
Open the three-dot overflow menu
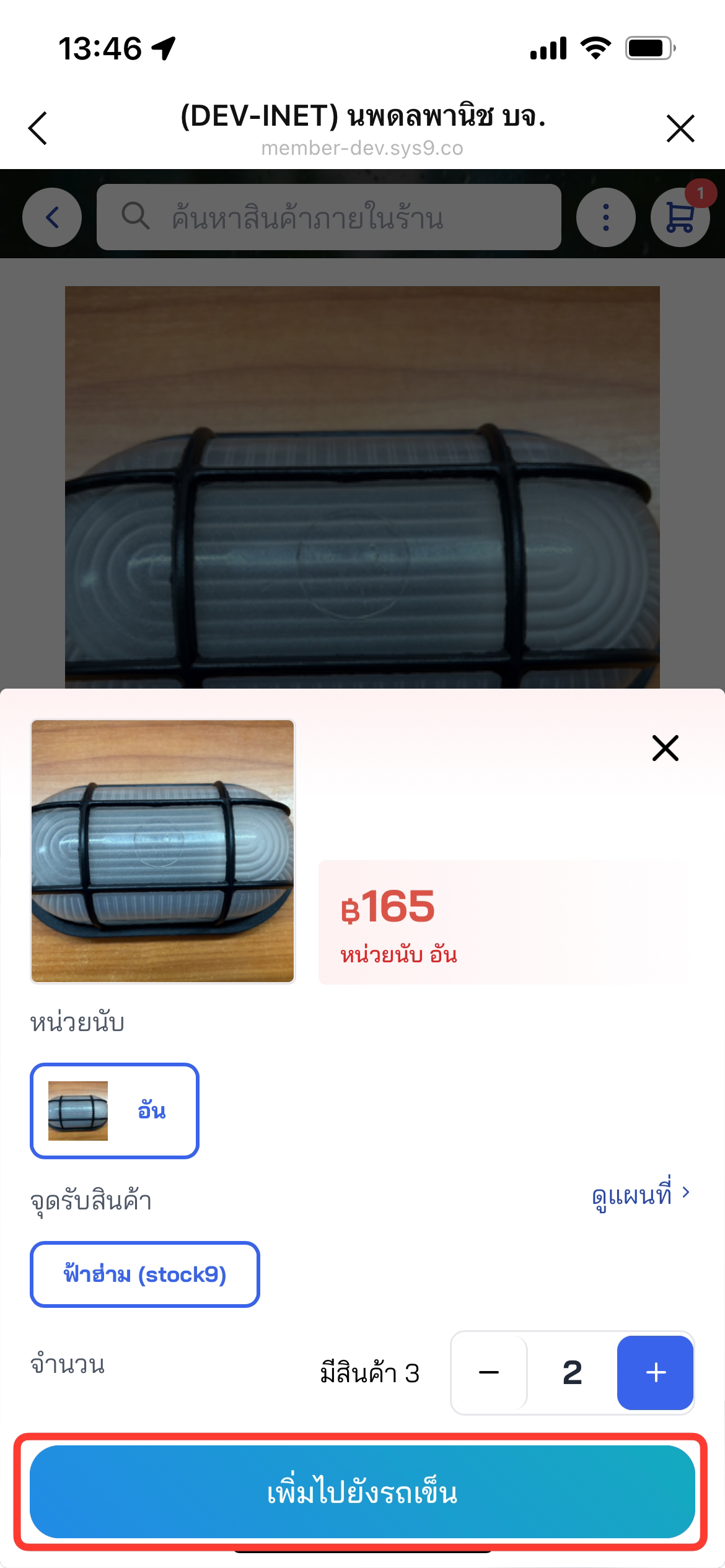[x=605, y=217]
